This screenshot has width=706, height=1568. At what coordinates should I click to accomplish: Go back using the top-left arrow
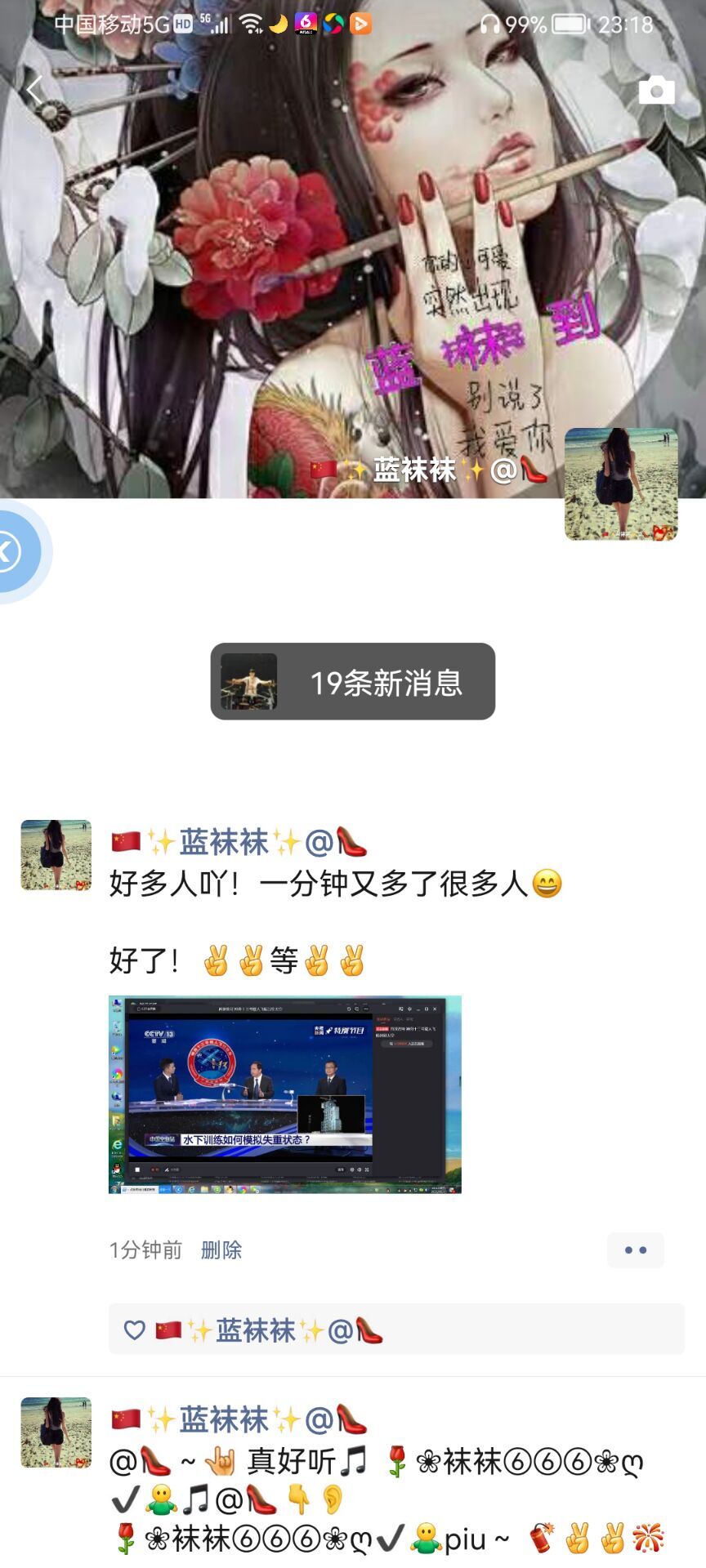[34, 90]
